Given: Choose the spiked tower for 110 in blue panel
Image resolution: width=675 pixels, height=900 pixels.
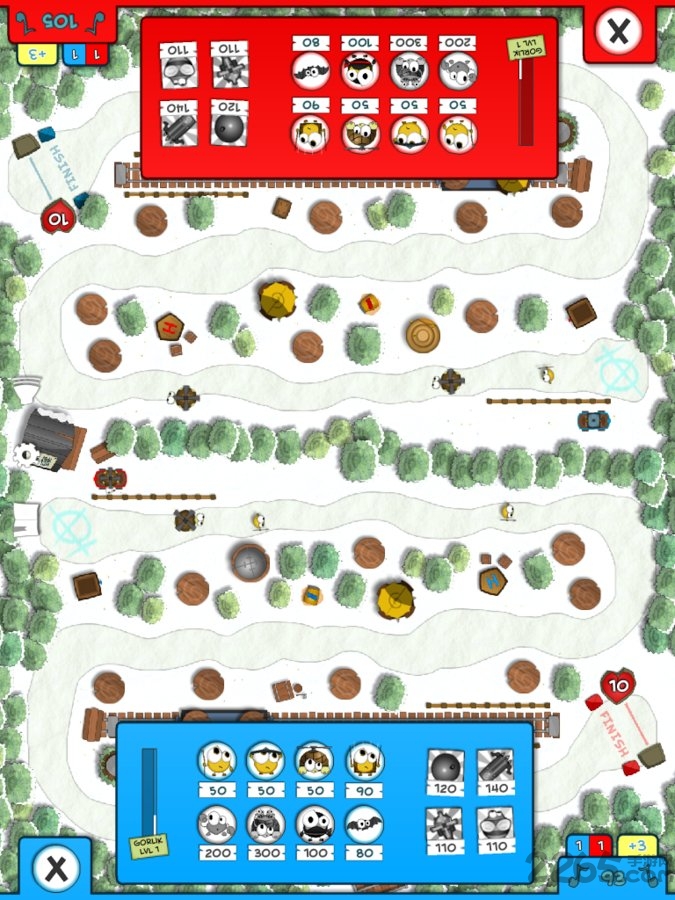Looking at the screenshot, I should pos(446,826).
